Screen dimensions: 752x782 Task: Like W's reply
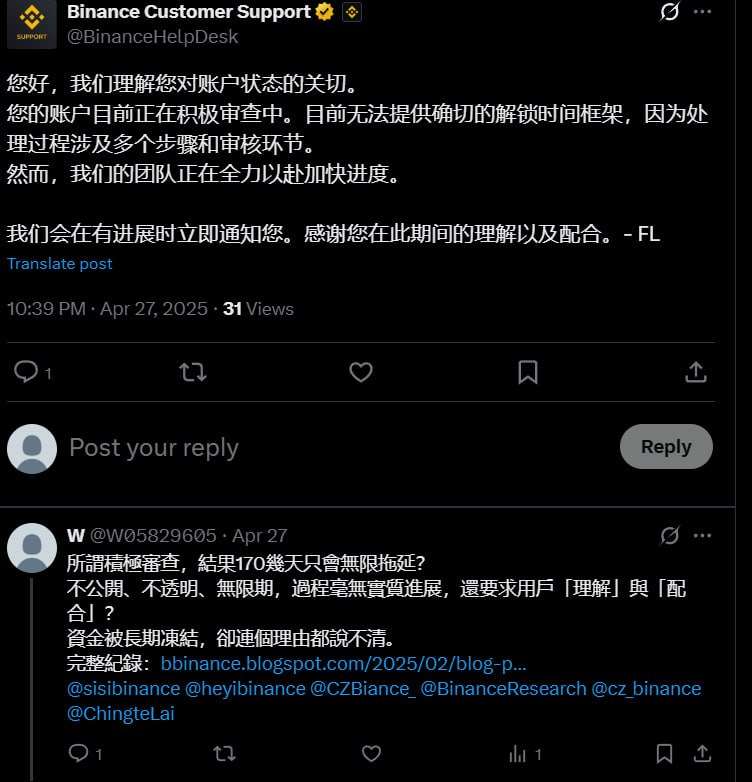(x=371, y=753)
